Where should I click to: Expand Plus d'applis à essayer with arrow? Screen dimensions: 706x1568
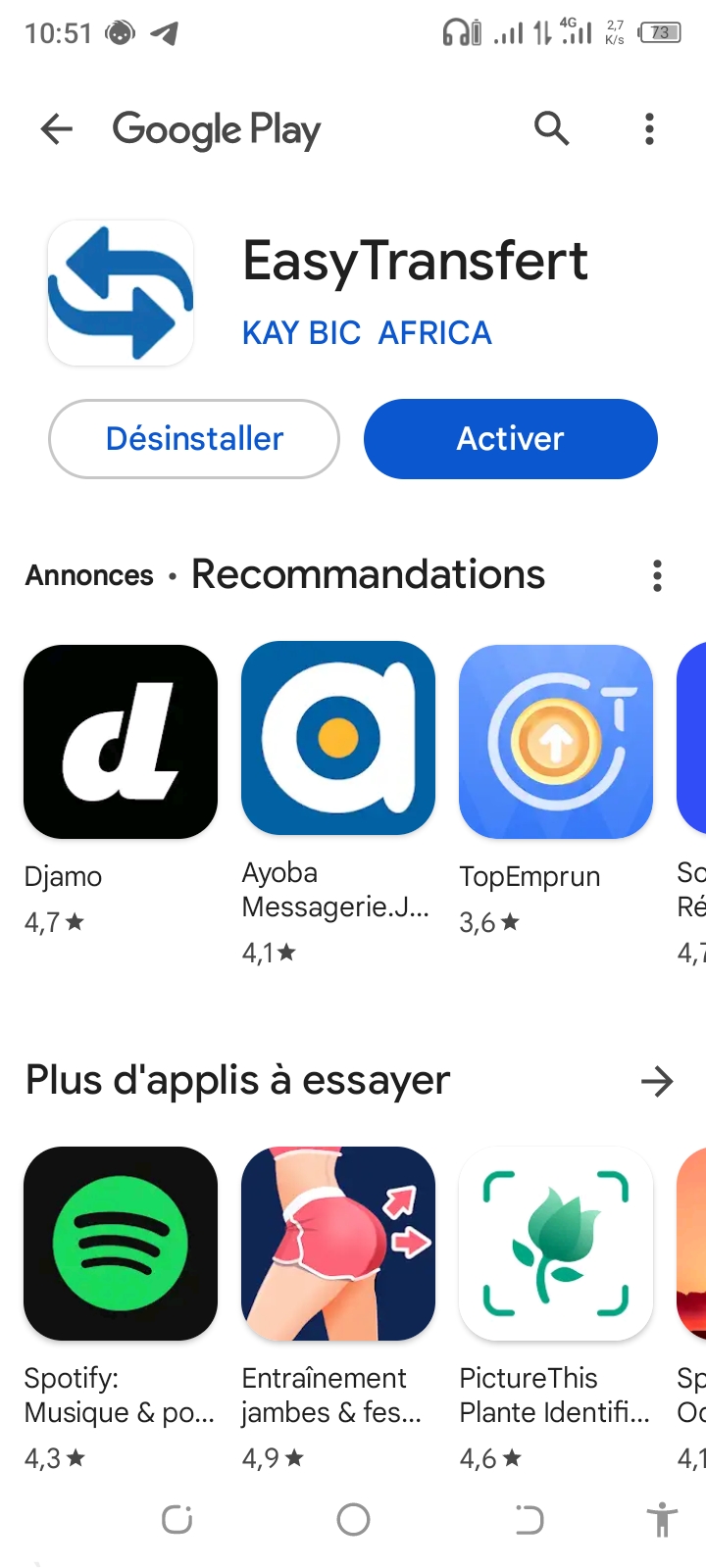click(x=657, y=1081)
